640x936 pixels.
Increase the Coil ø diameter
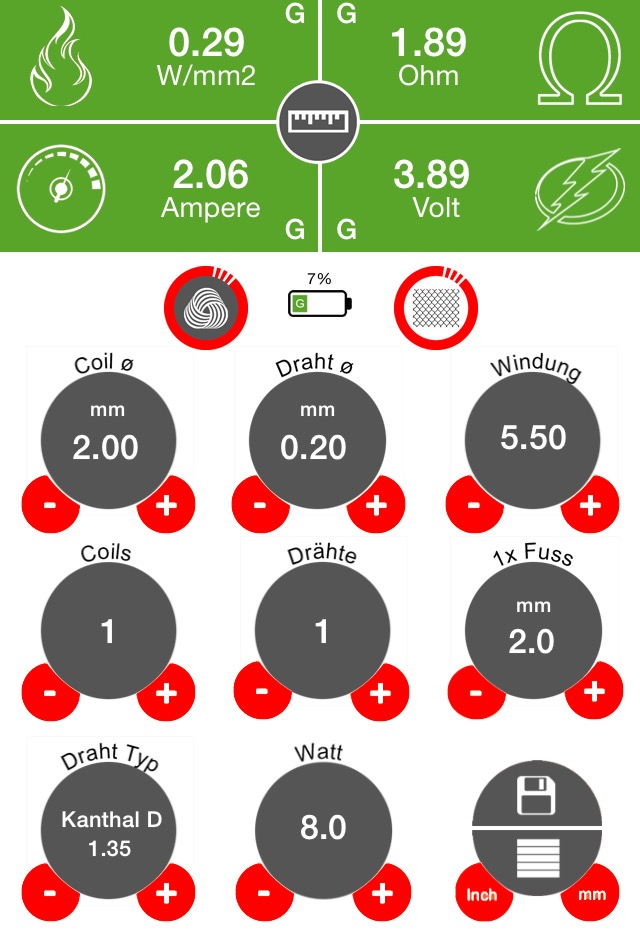(x=166, y=505)
